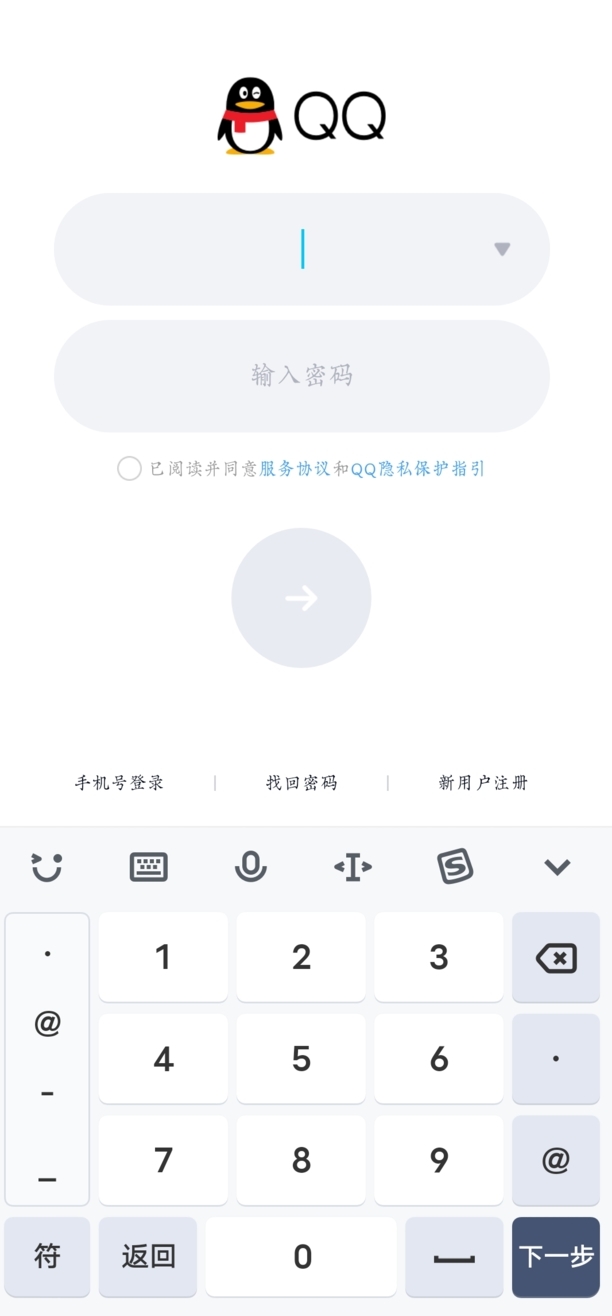This screenshot has width=612, height=1316.
Task: Expand the saved accounts dropdown arrow
Action: (x=502, y=249)
